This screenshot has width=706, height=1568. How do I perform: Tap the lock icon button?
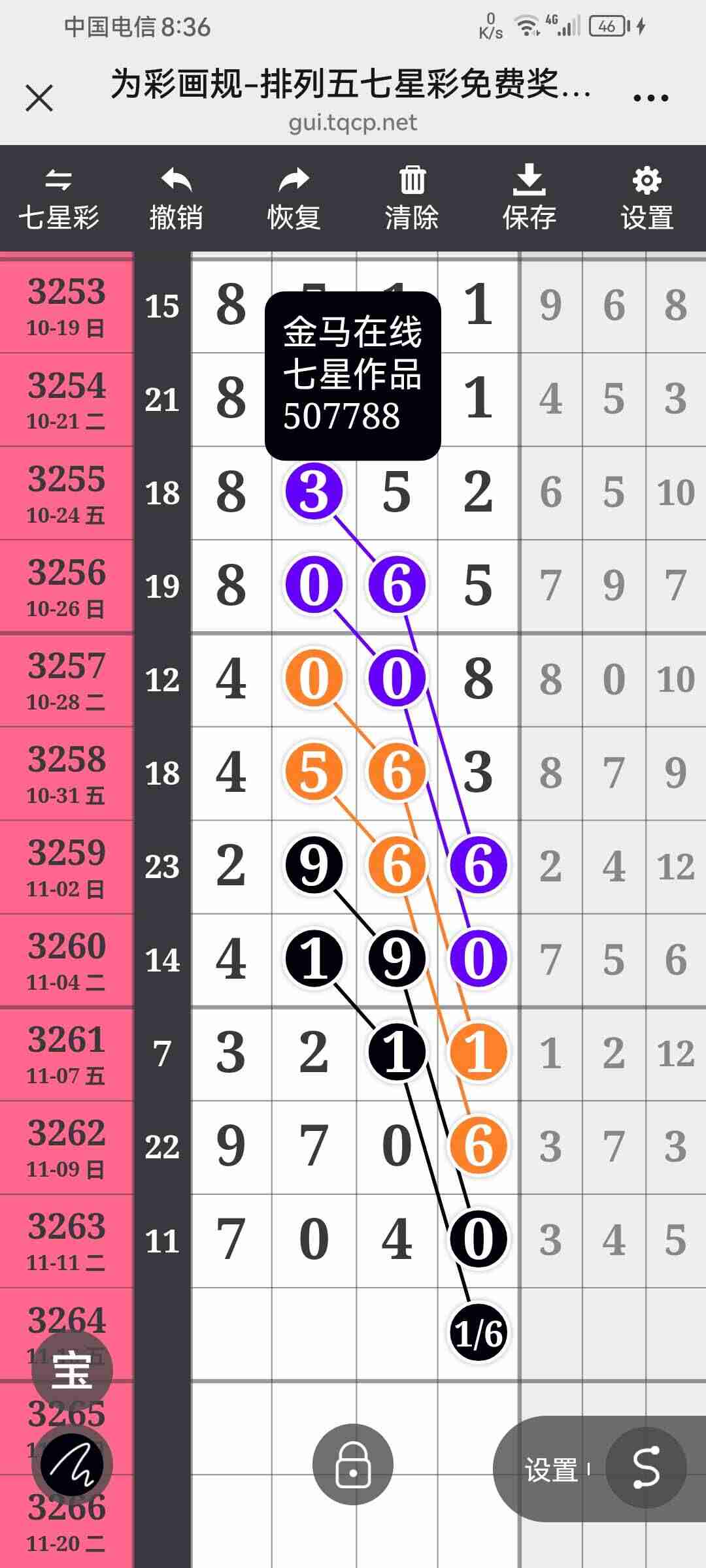point(353,1464)
